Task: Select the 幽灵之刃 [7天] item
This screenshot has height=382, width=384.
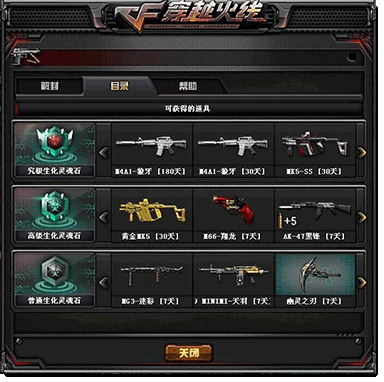Action: click(315, 280)
